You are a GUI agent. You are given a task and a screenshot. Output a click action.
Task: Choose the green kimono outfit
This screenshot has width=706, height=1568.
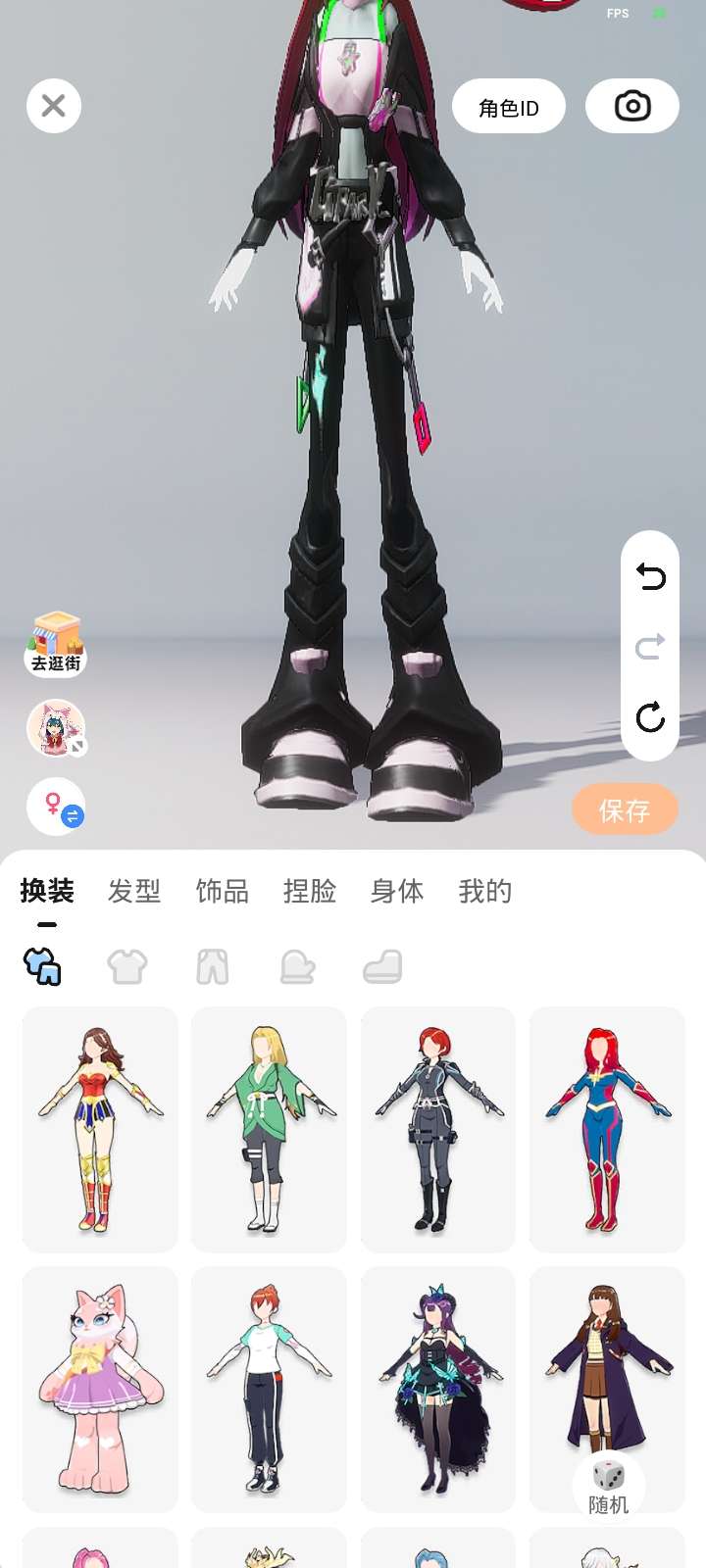coord(269,1129)
